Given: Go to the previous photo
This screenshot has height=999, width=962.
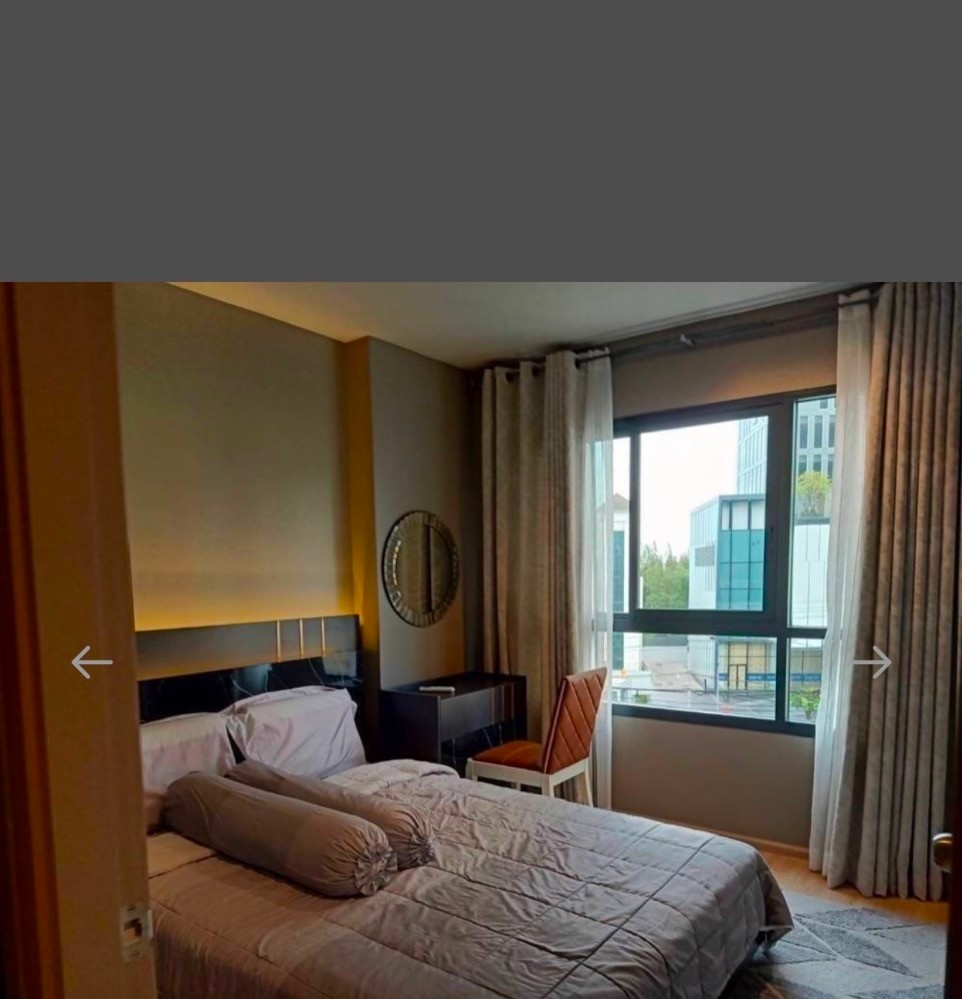Looking at the screenshot, I should point(91,662).
